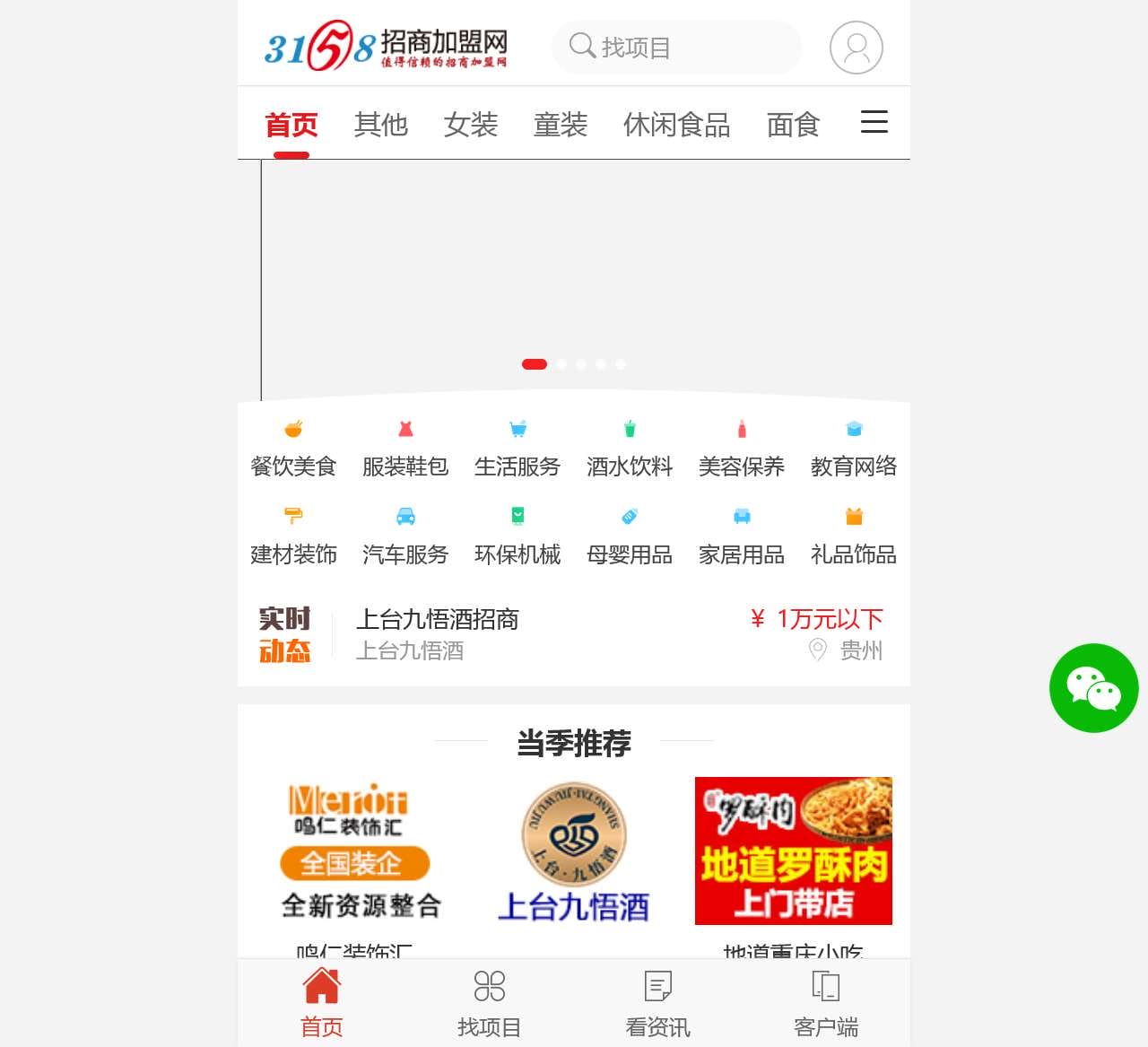Open the 地道罗酥肉 recommended card
The image size is (1148, 1047).
(793, 851)
